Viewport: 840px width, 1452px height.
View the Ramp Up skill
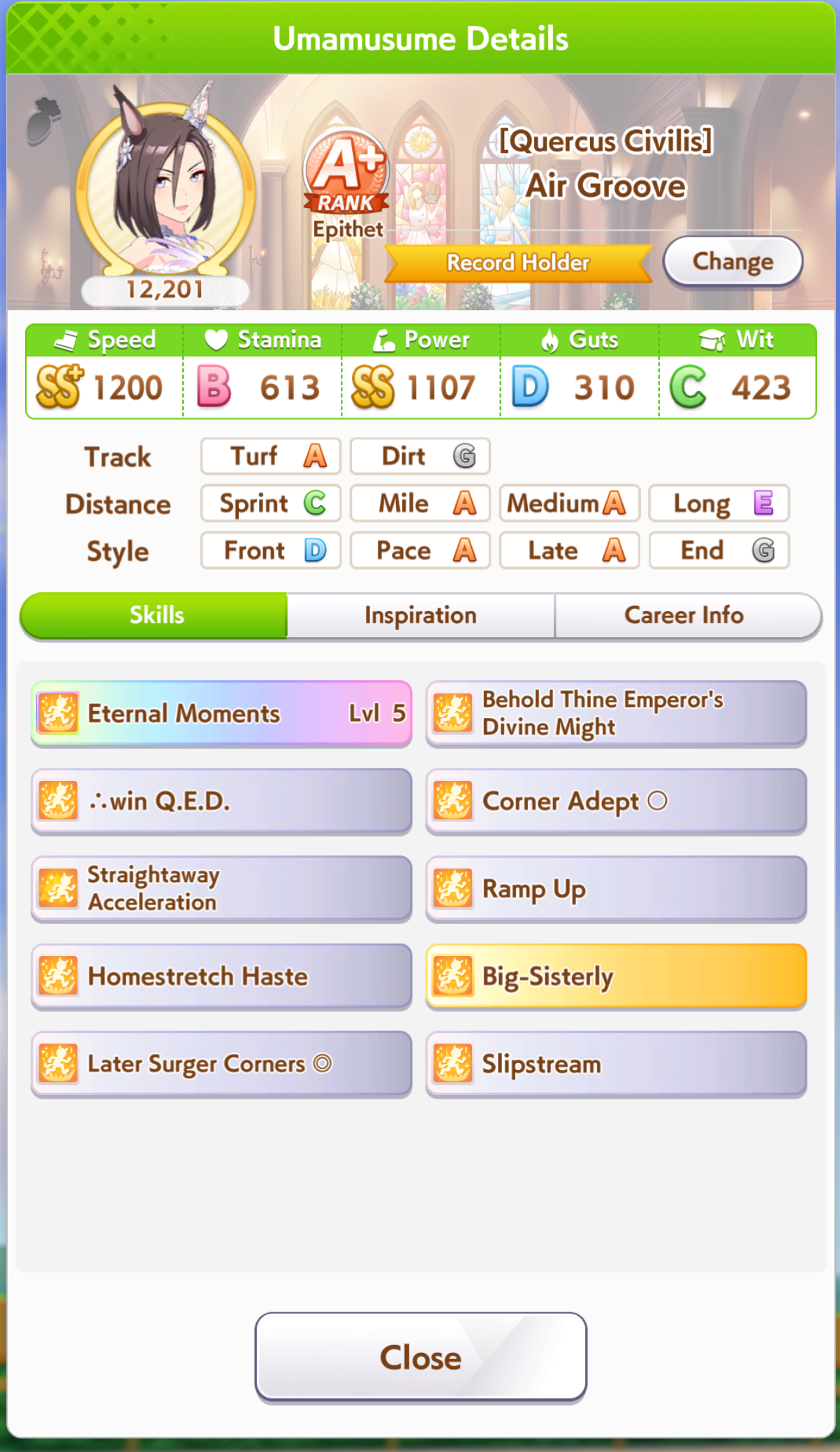tap(616, 888)
